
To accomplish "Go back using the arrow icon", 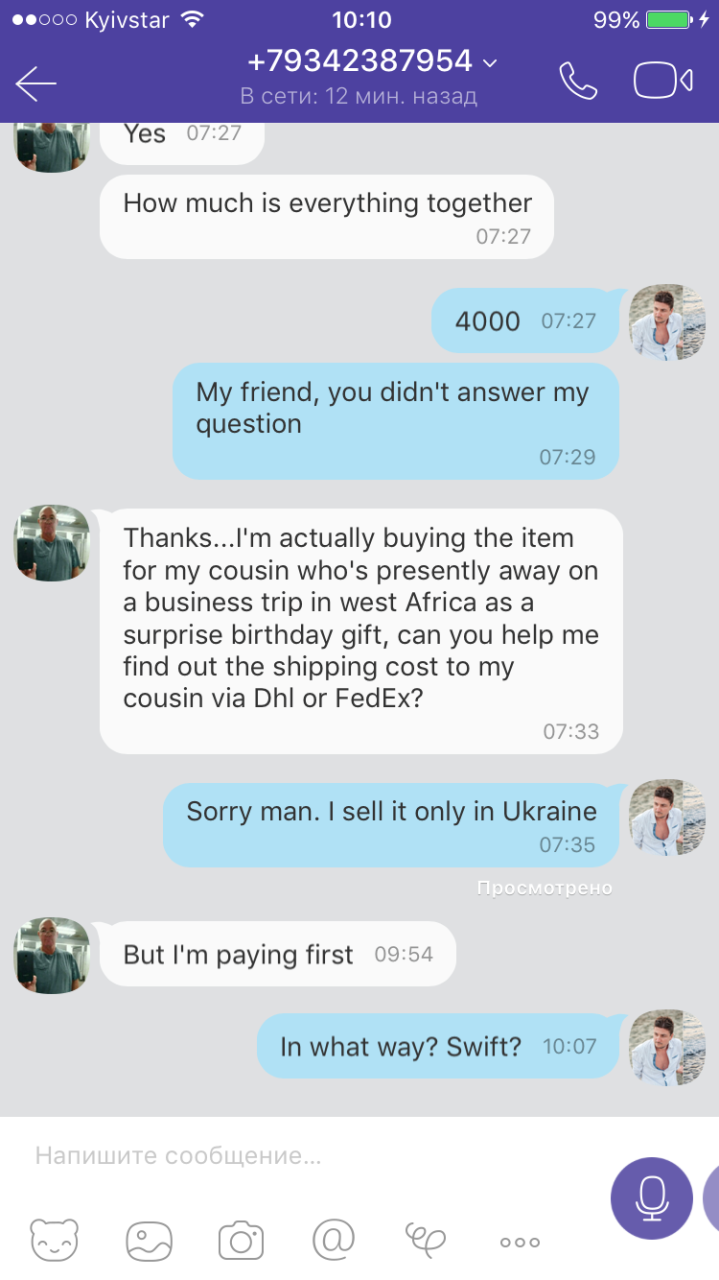I will point(36,83).
